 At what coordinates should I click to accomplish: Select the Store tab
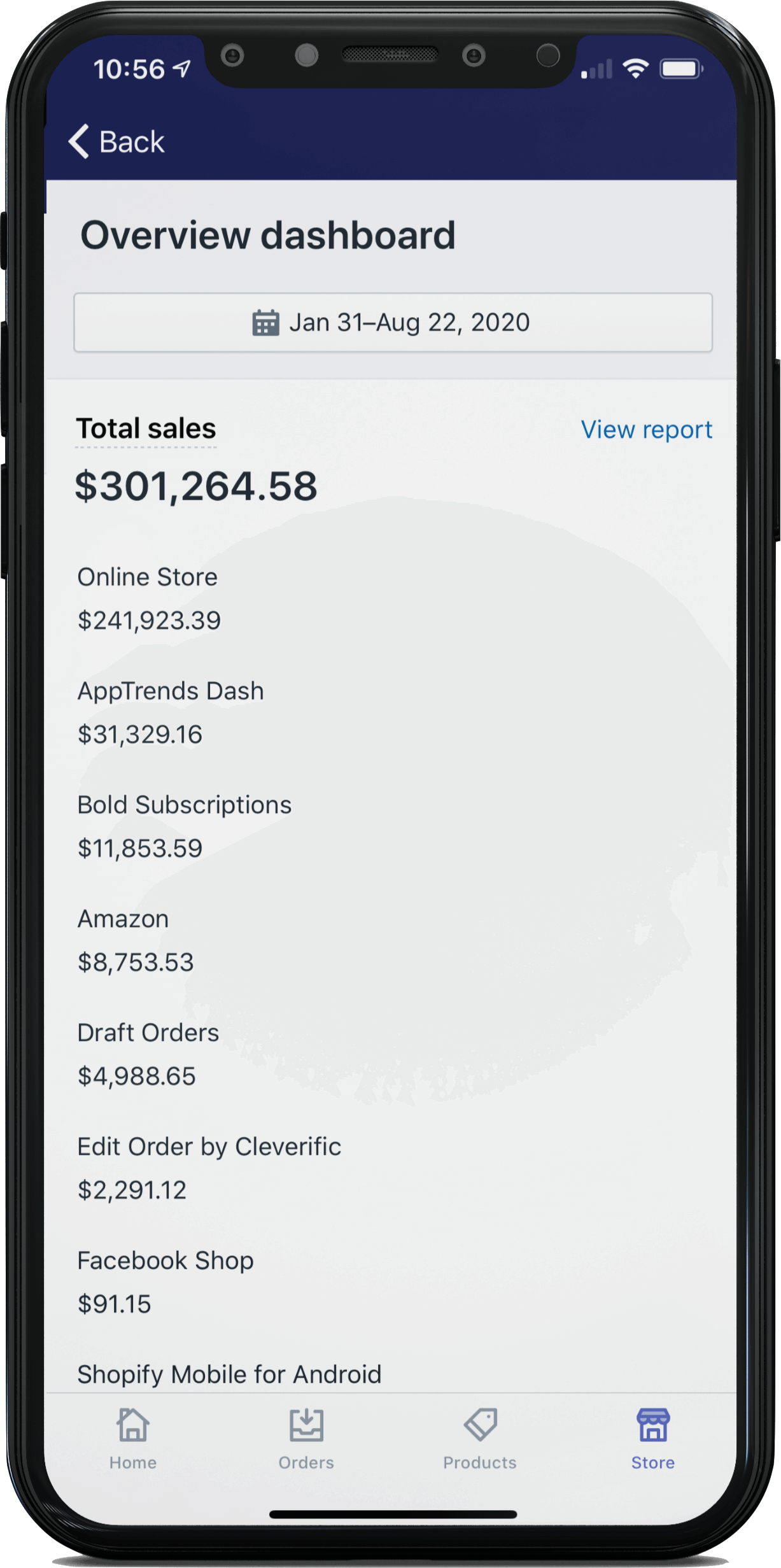point(652,1438)
